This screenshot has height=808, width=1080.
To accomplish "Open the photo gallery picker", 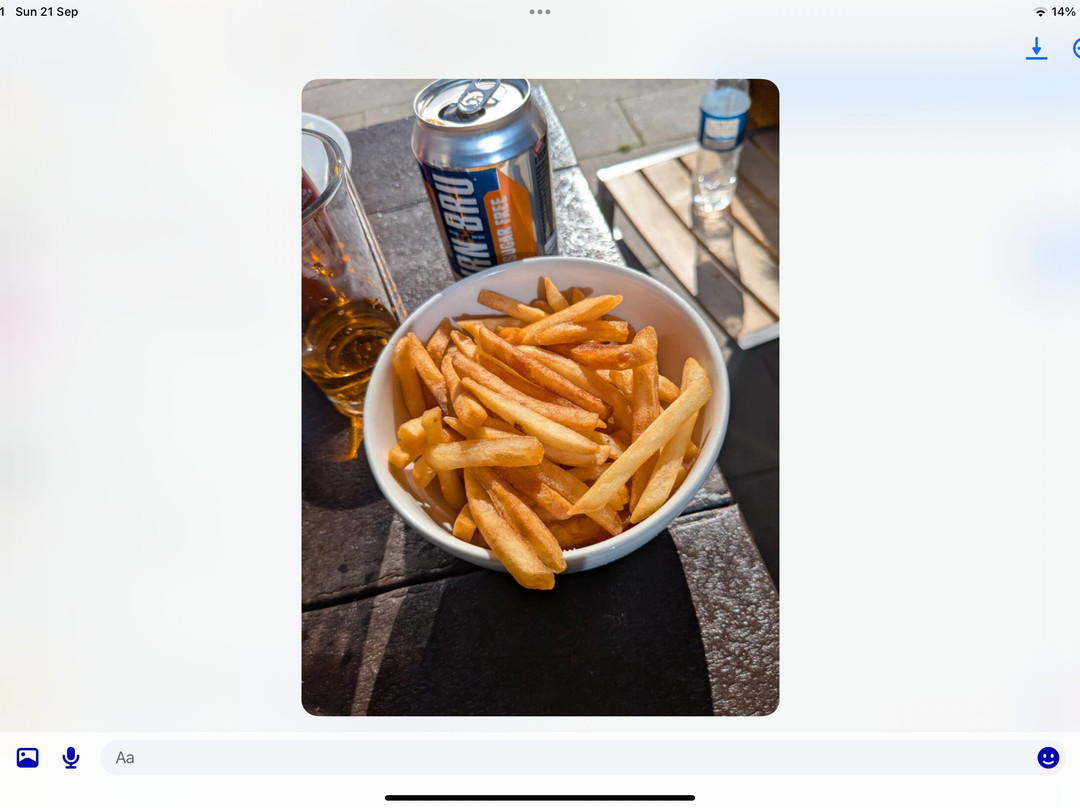I will (28, 758).
